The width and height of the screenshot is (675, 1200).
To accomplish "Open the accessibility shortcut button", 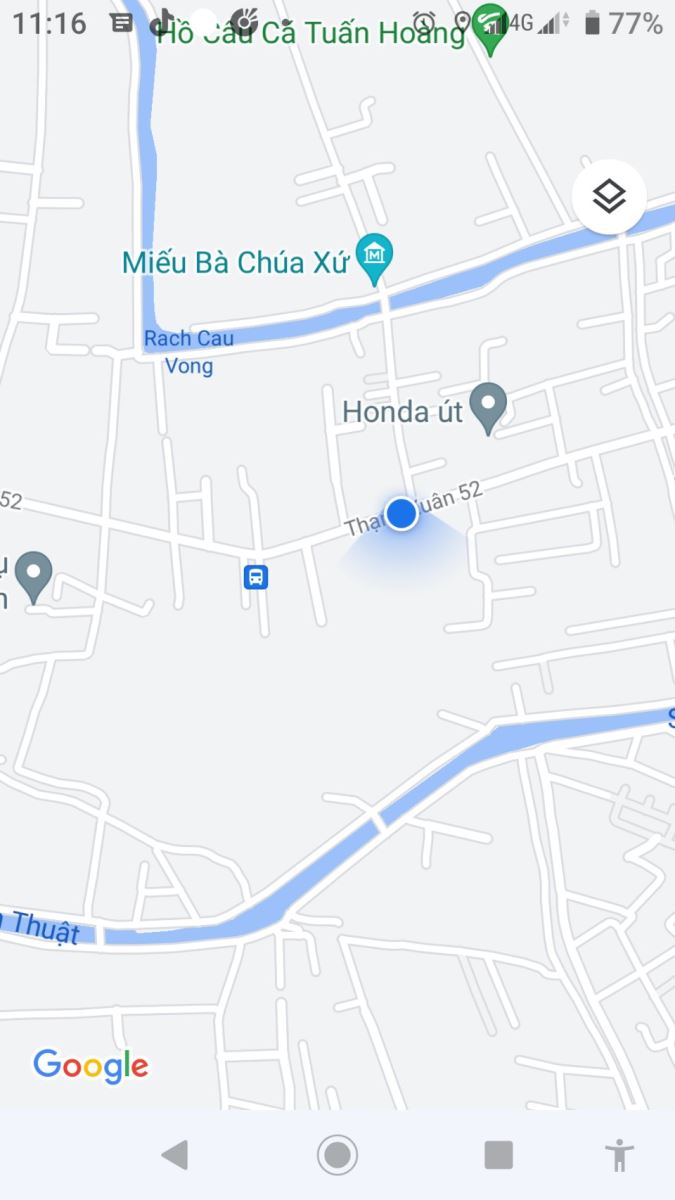I will coord(620,1155).
